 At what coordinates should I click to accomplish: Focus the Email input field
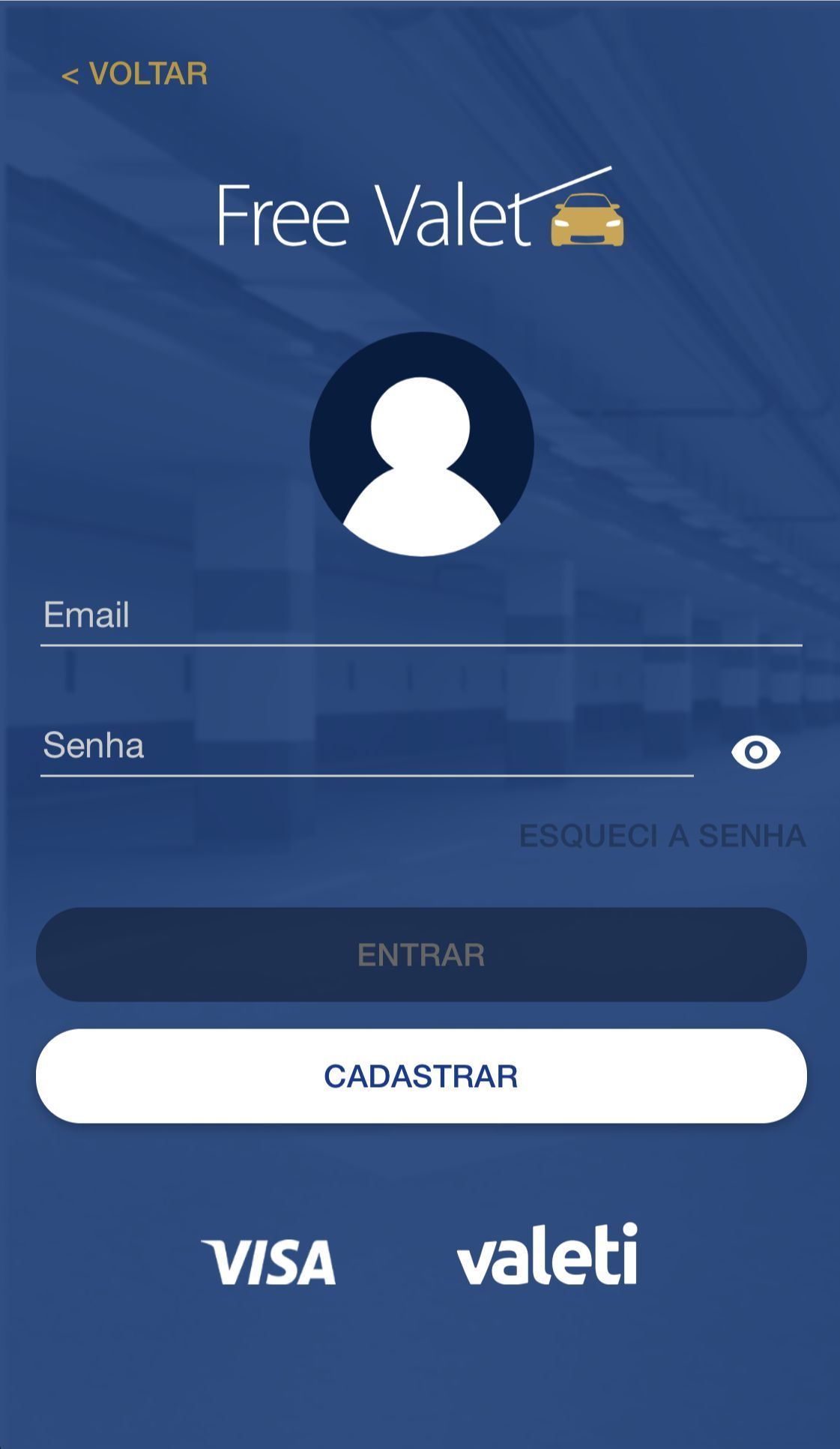[420, 616]
